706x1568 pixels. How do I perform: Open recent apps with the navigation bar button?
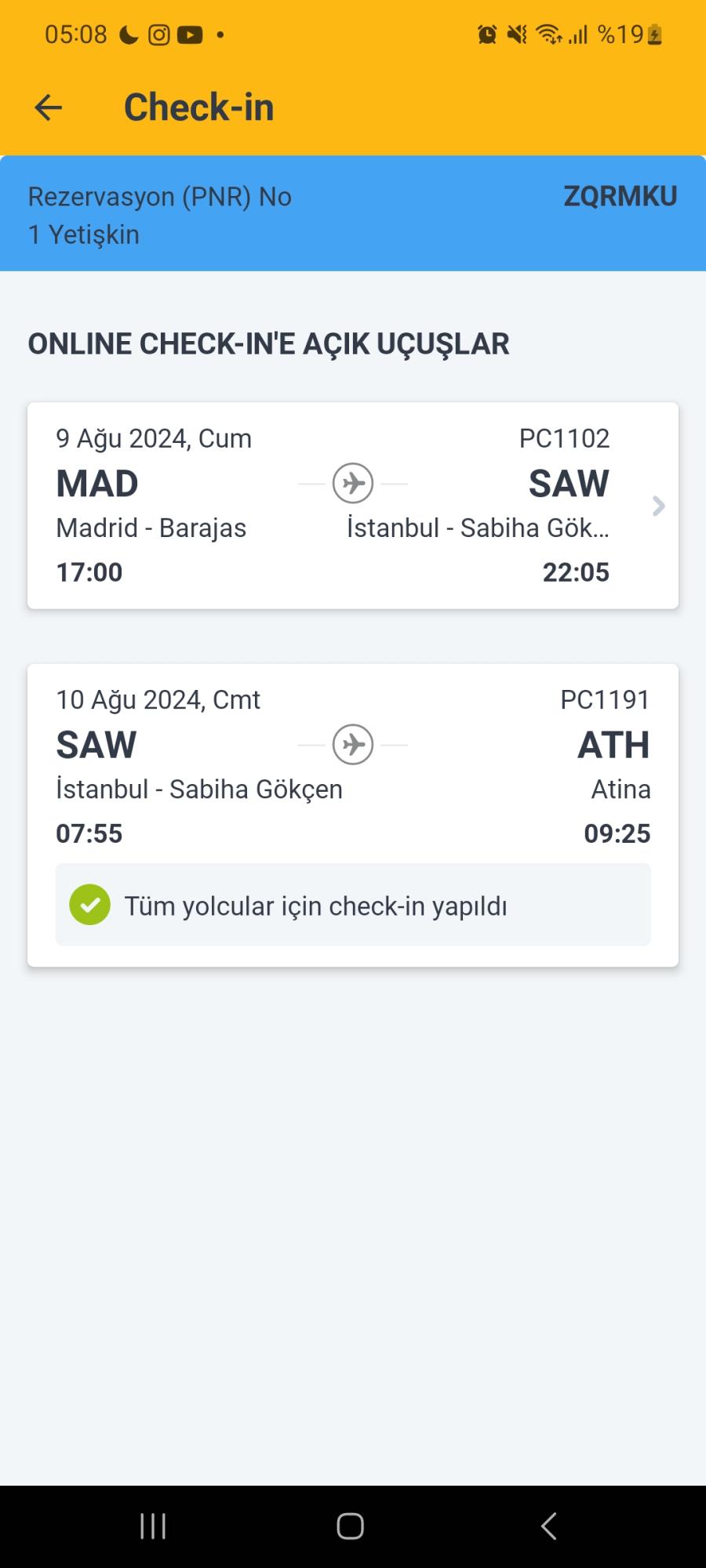click(x=151, y=1526)
